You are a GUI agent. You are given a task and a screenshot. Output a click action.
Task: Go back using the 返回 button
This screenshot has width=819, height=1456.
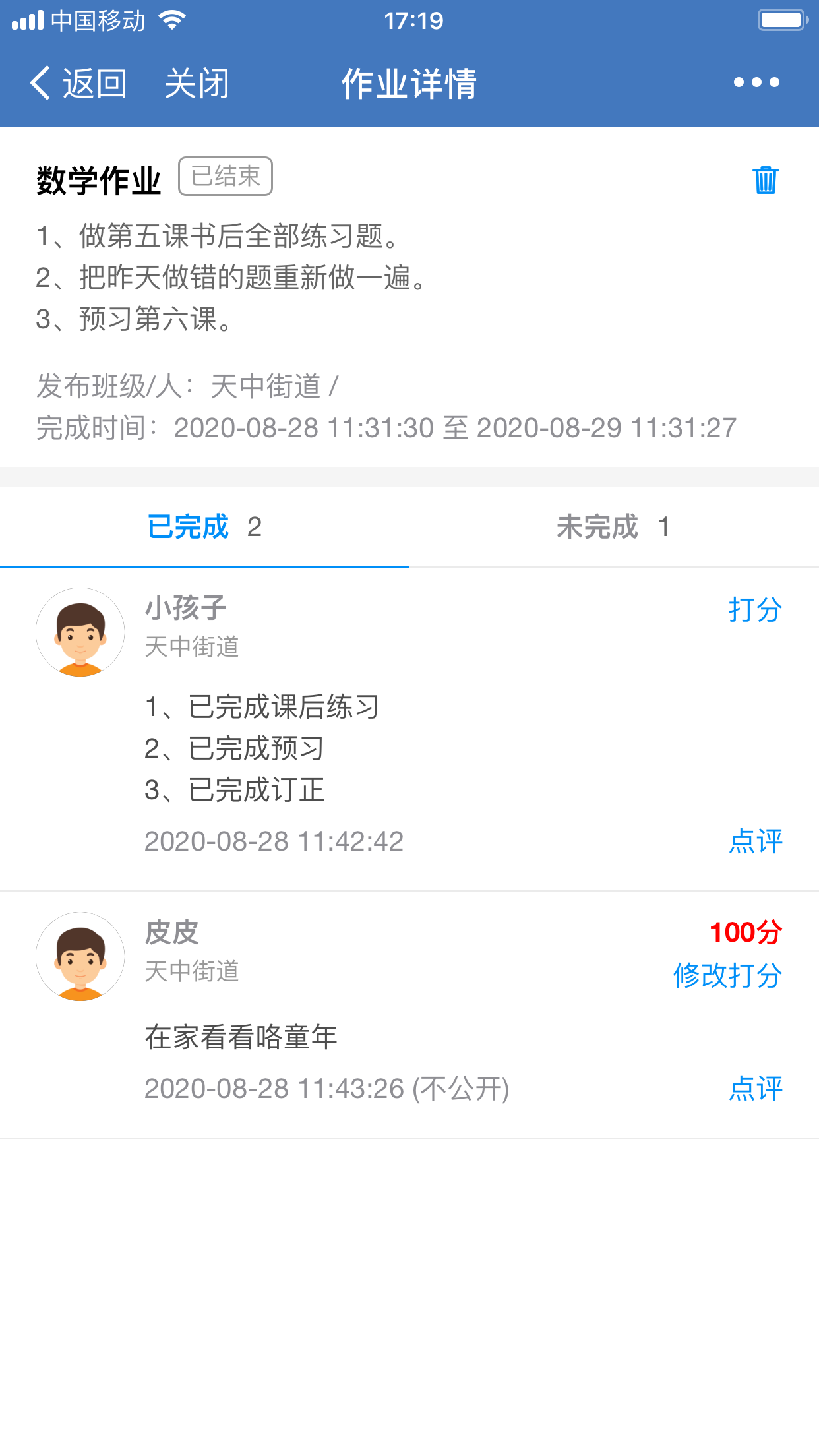point(78,84)
